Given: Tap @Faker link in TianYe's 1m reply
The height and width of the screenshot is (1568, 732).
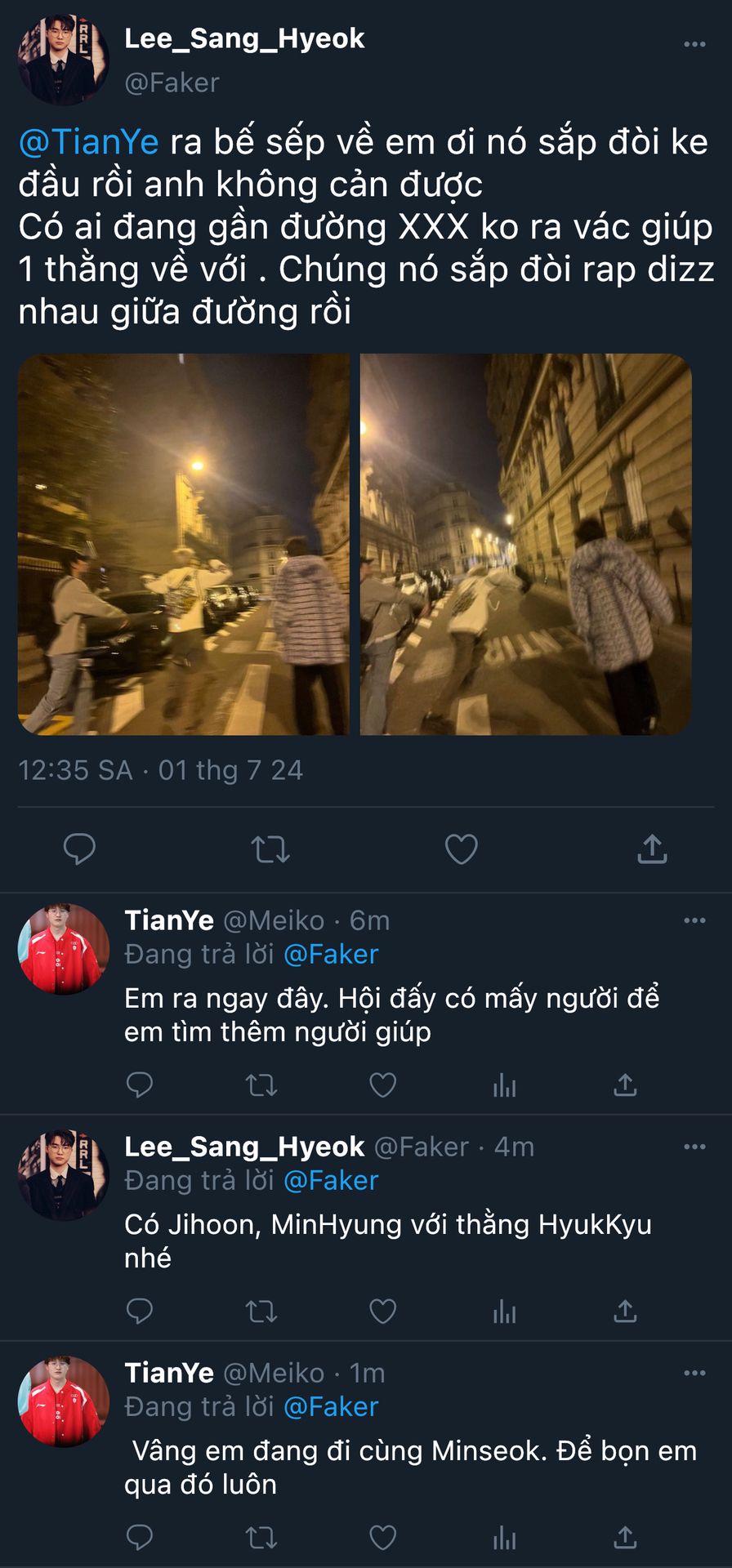Looking at the screenshot, I should pyautogui.click(x=331, y=1406).
